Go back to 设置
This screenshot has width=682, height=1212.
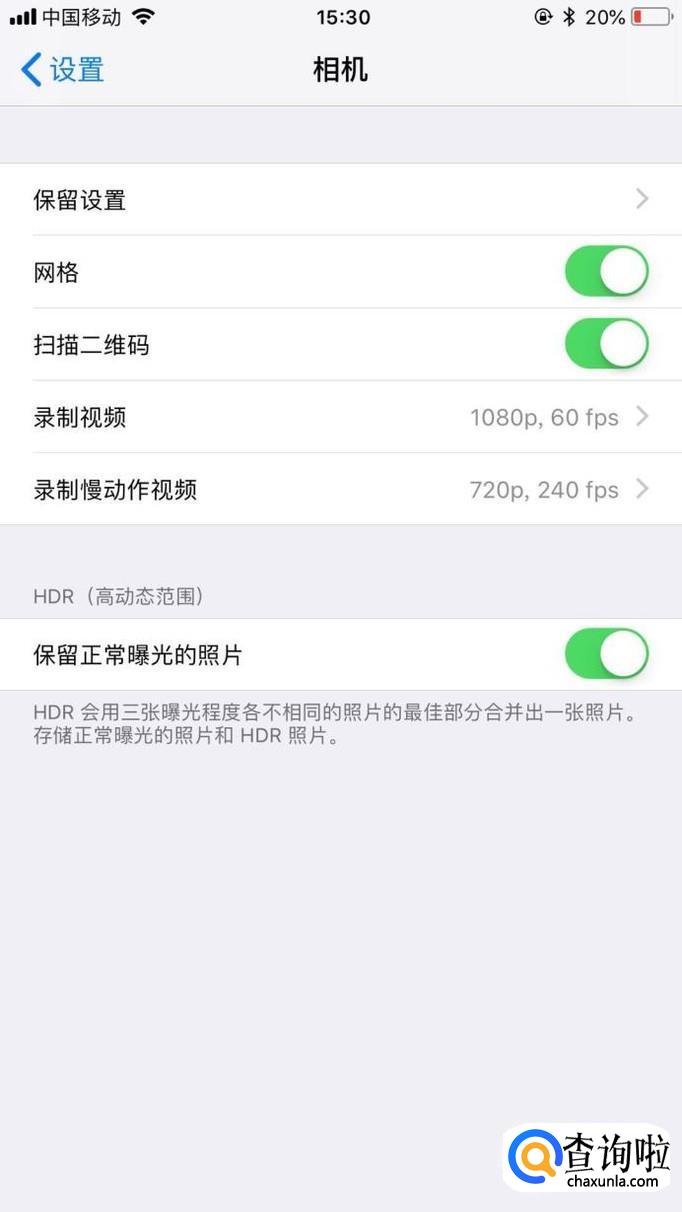click(x=62, y=70)
